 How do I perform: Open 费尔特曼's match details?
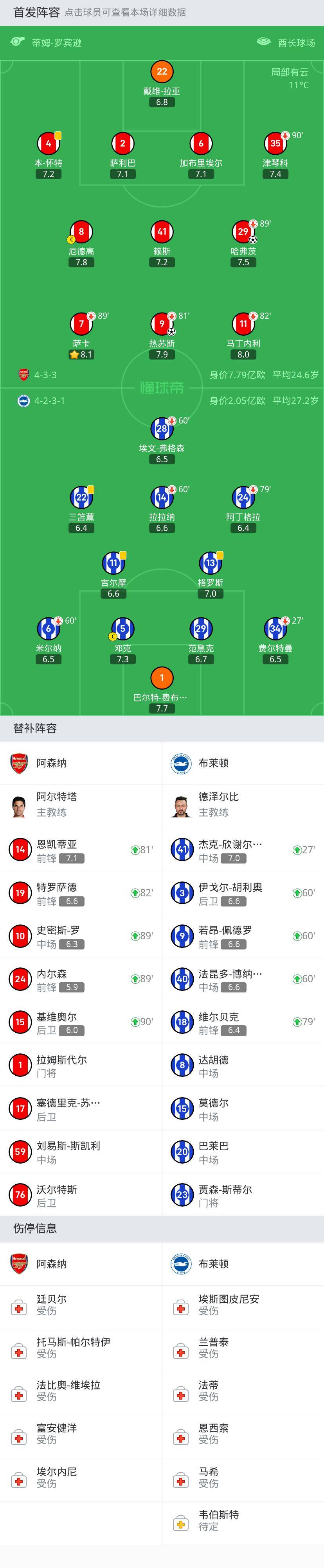(x=275, y=629)
